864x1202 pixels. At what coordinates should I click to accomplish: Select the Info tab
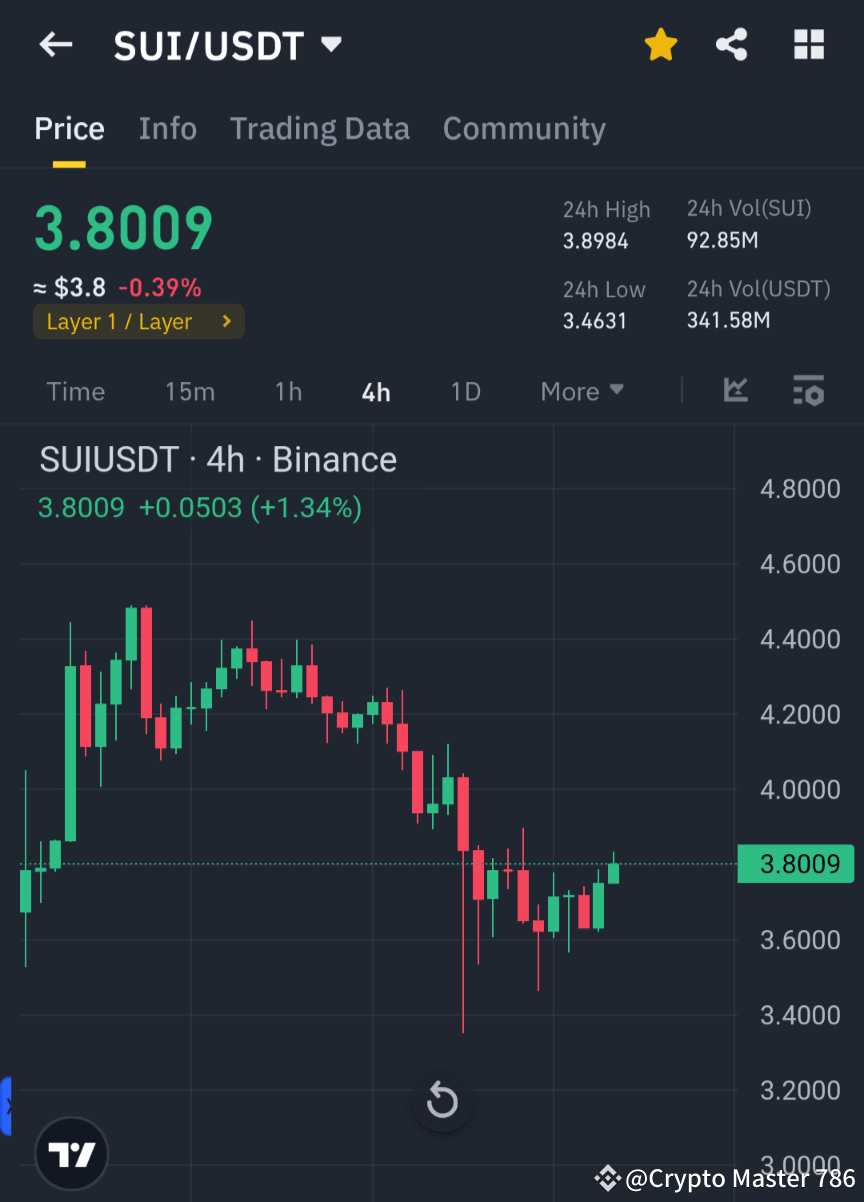click(x=167, y=128)
